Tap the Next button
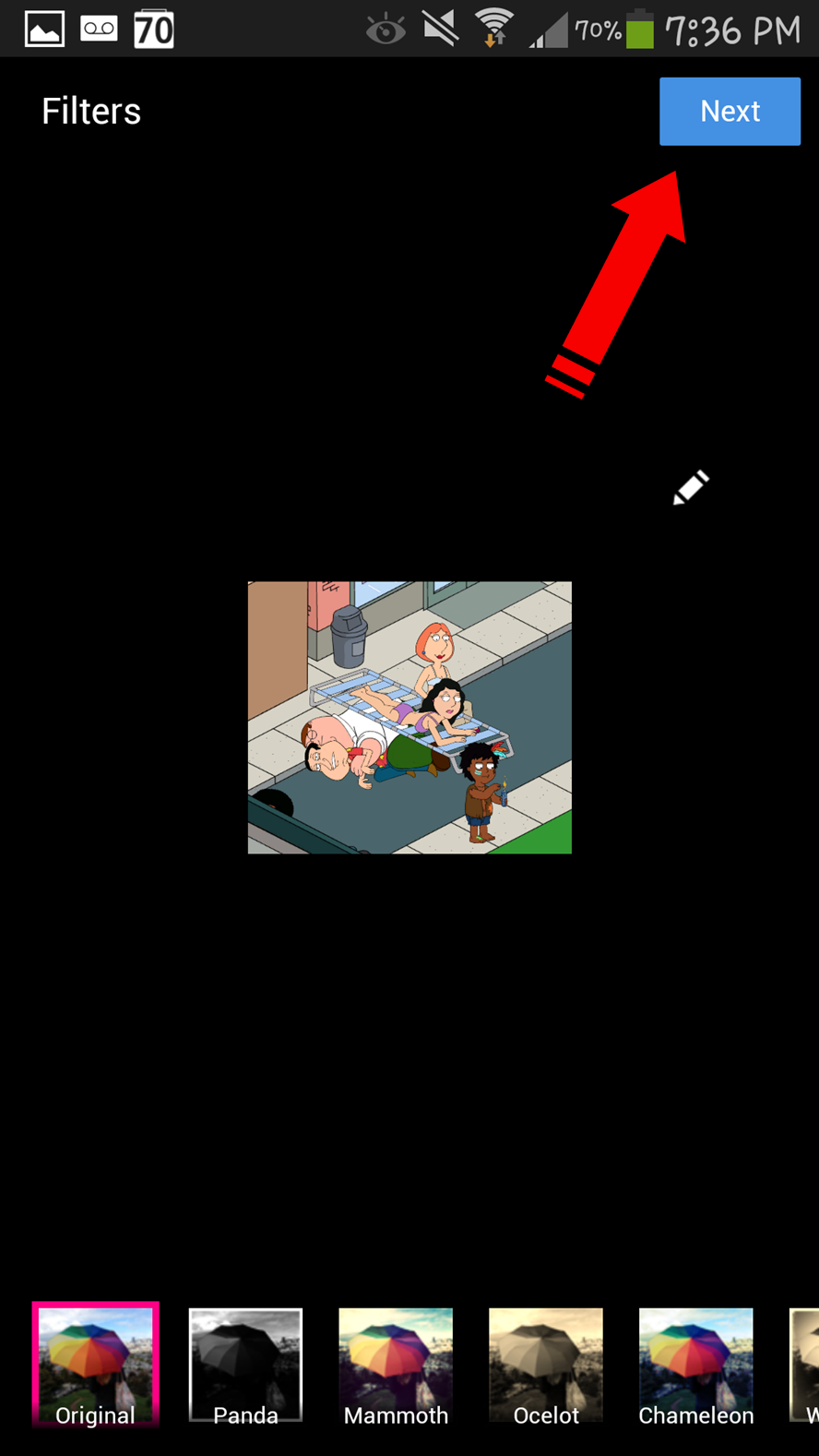The image size is (819, 1456). [x=730, y=112]
